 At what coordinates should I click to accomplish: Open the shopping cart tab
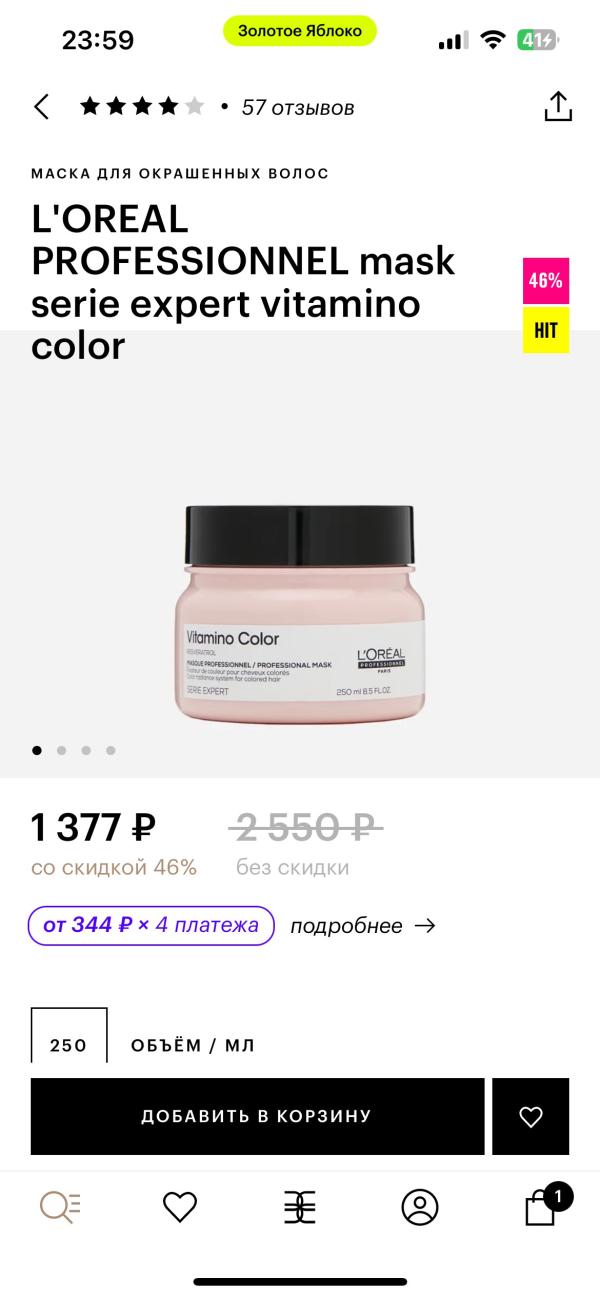tap(542, 1208)
